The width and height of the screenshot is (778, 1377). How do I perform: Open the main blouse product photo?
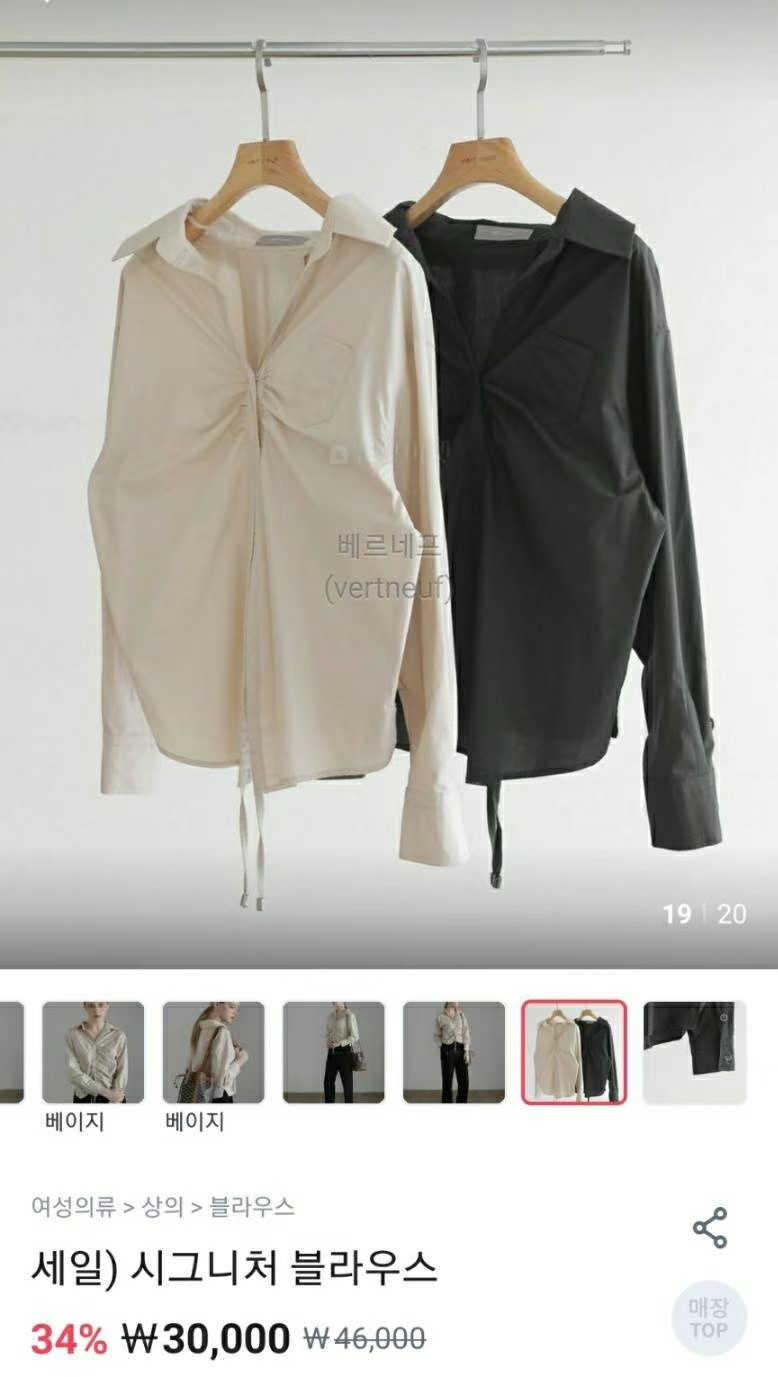(x=389, y=480)
